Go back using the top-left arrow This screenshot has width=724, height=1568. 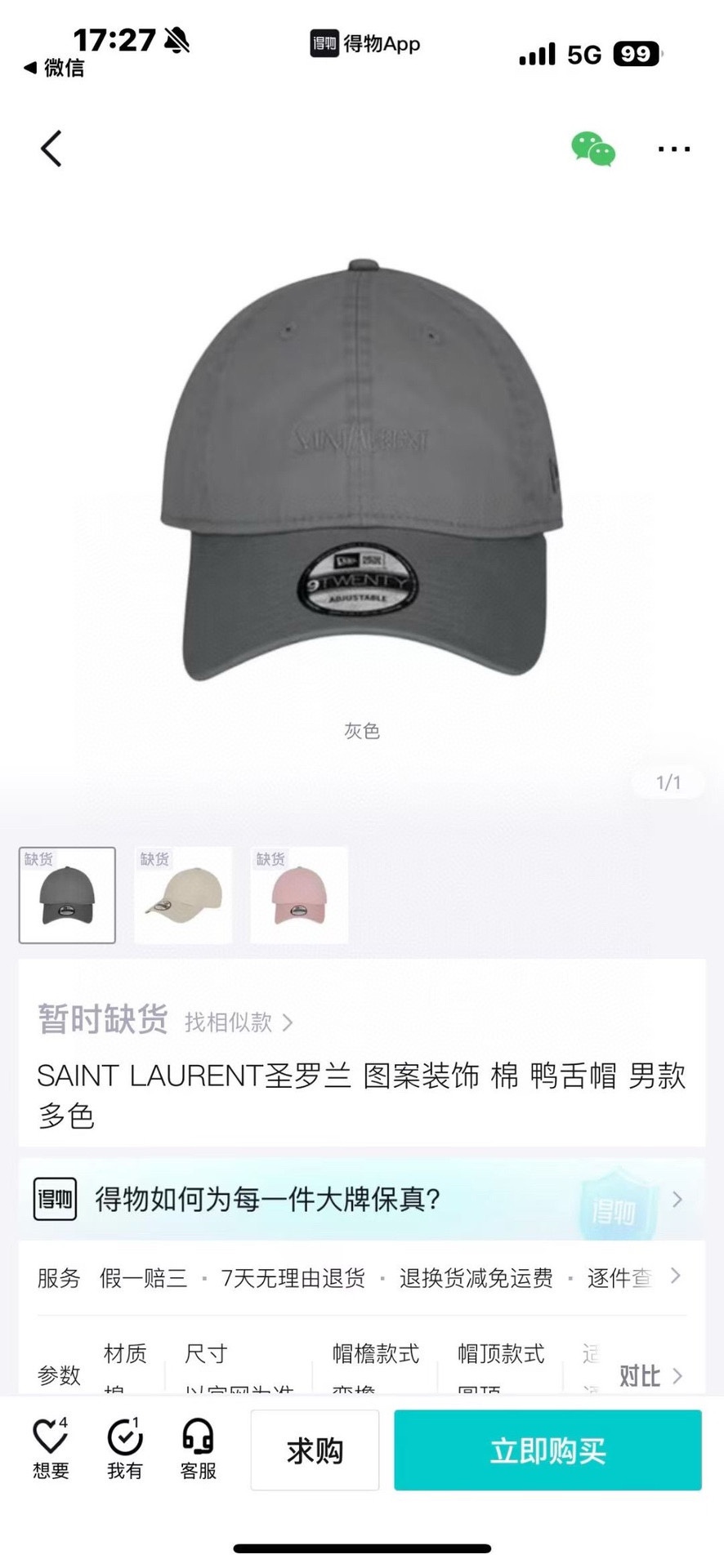coord(51,149)
